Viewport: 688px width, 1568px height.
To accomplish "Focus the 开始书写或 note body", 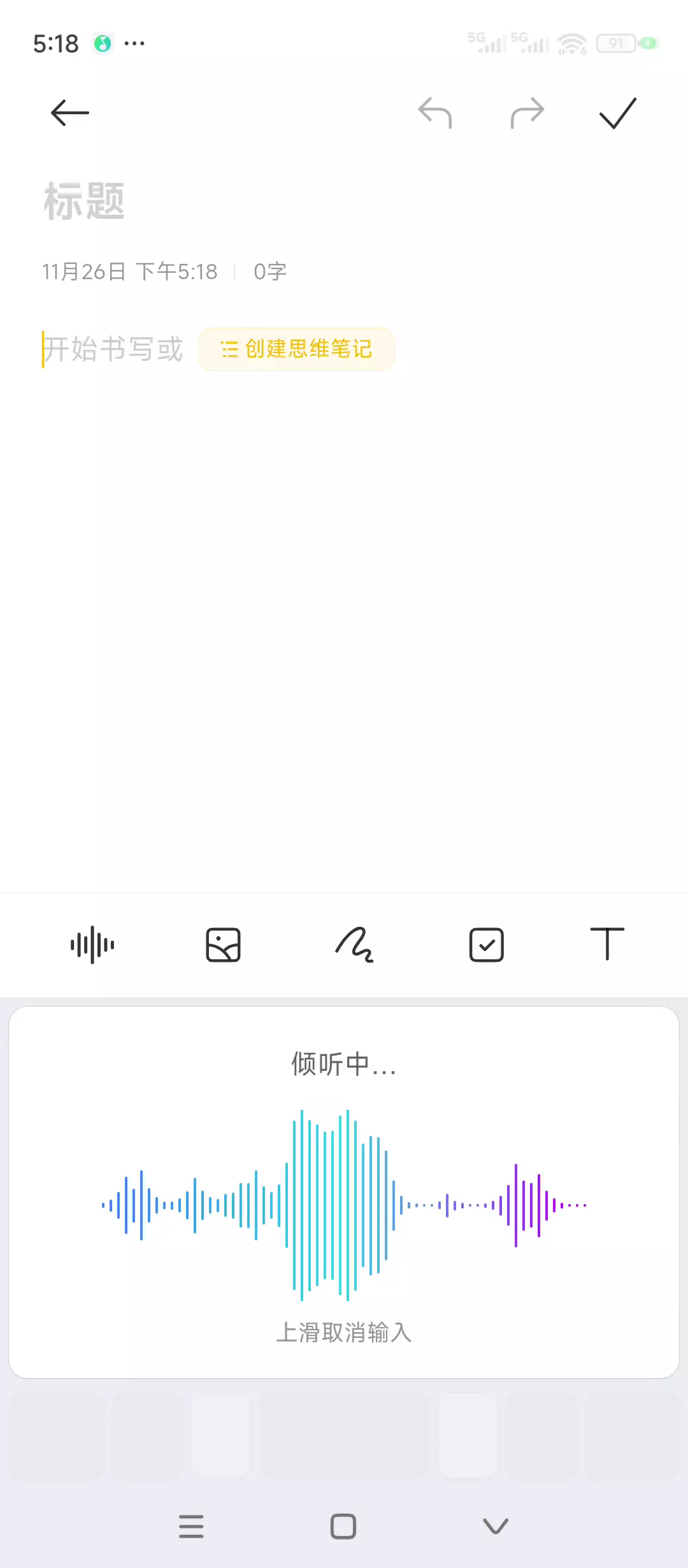I will [x=113, y=349].
